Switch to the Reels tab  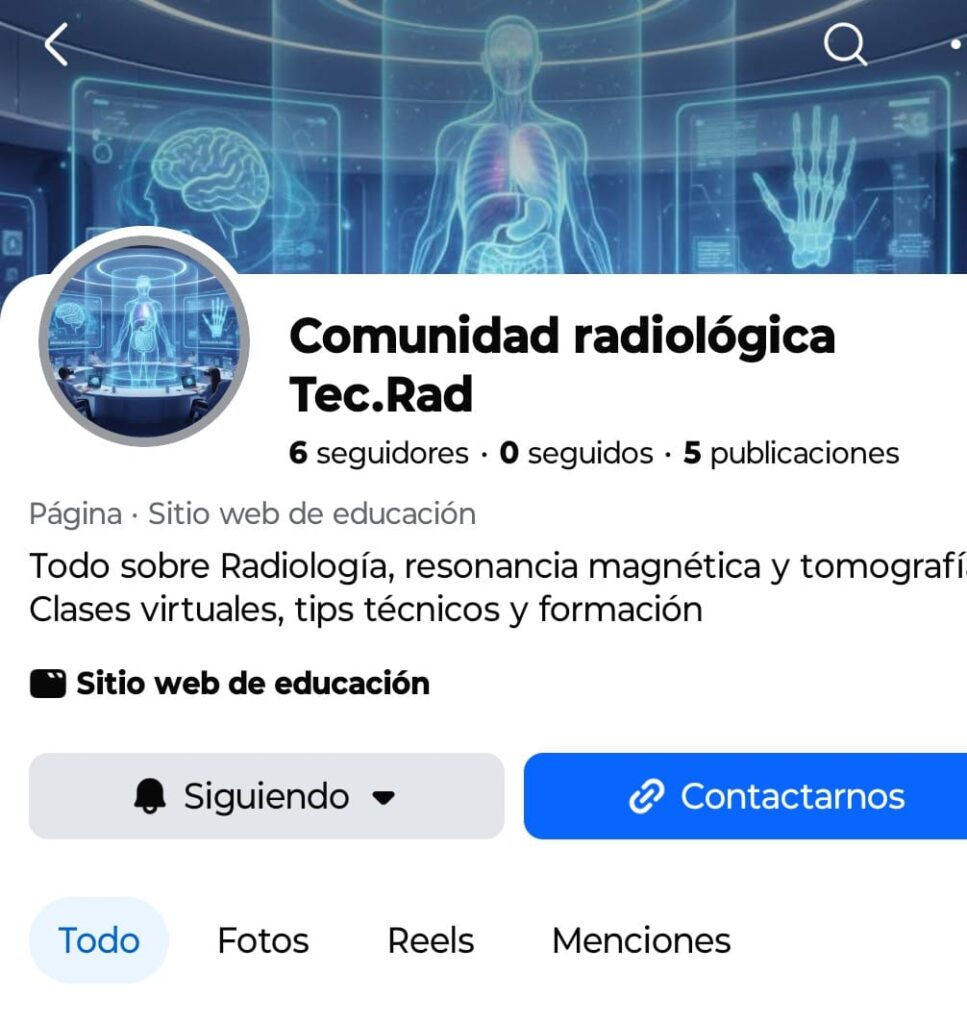coord(430,940)
